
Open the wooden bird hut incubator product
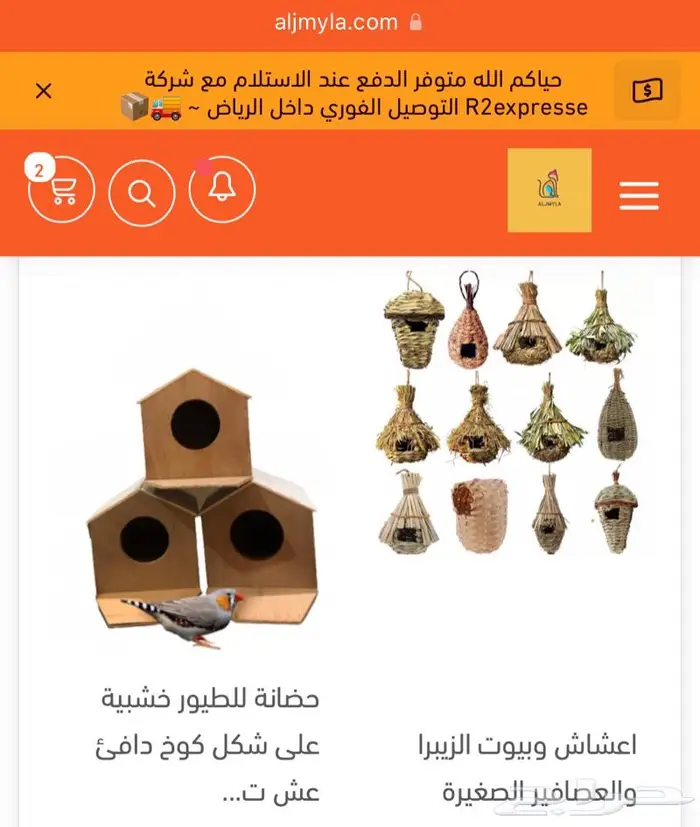tap(203, 509)
